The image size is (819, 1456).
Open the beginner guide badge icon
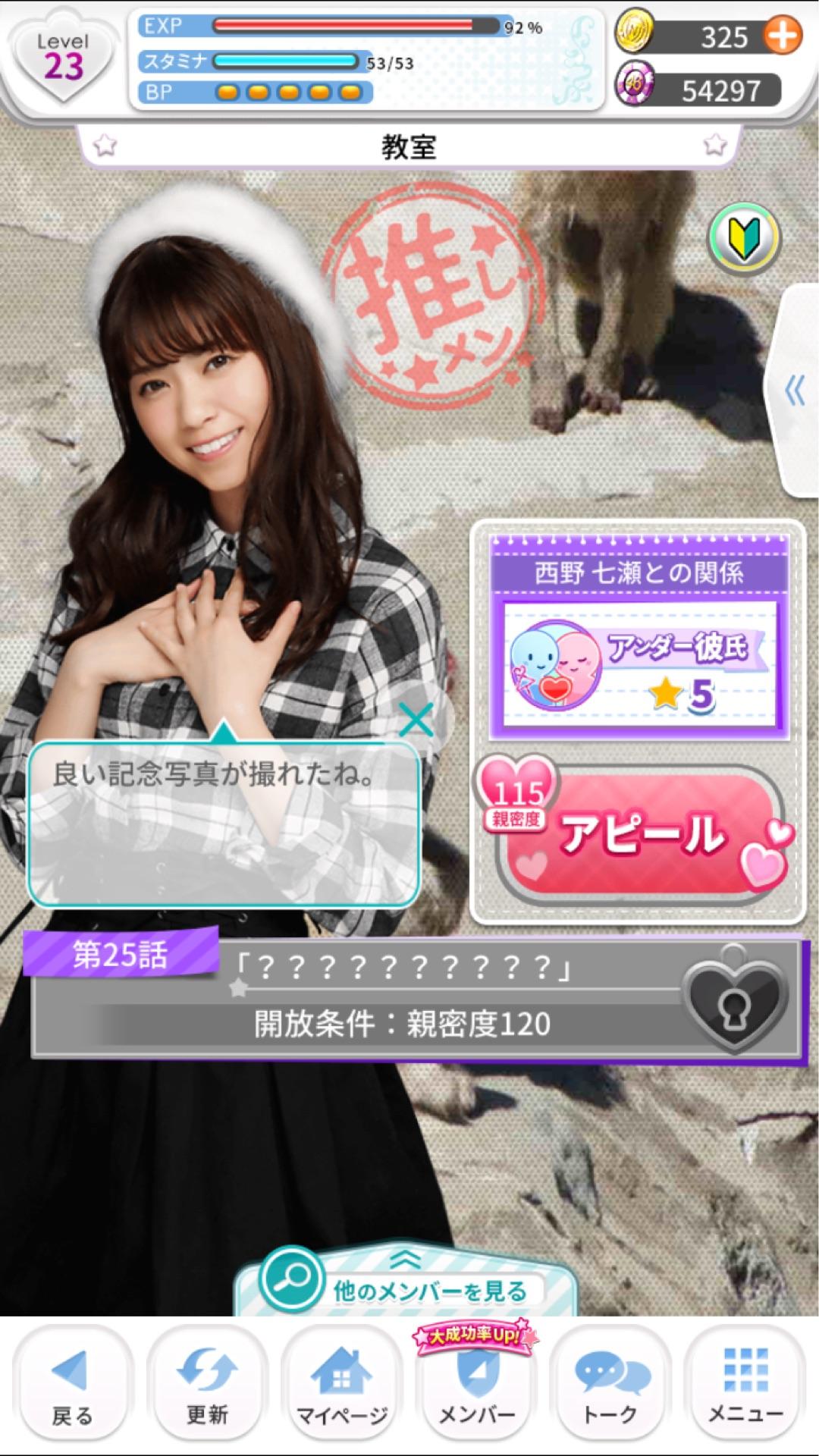(744, 239)
